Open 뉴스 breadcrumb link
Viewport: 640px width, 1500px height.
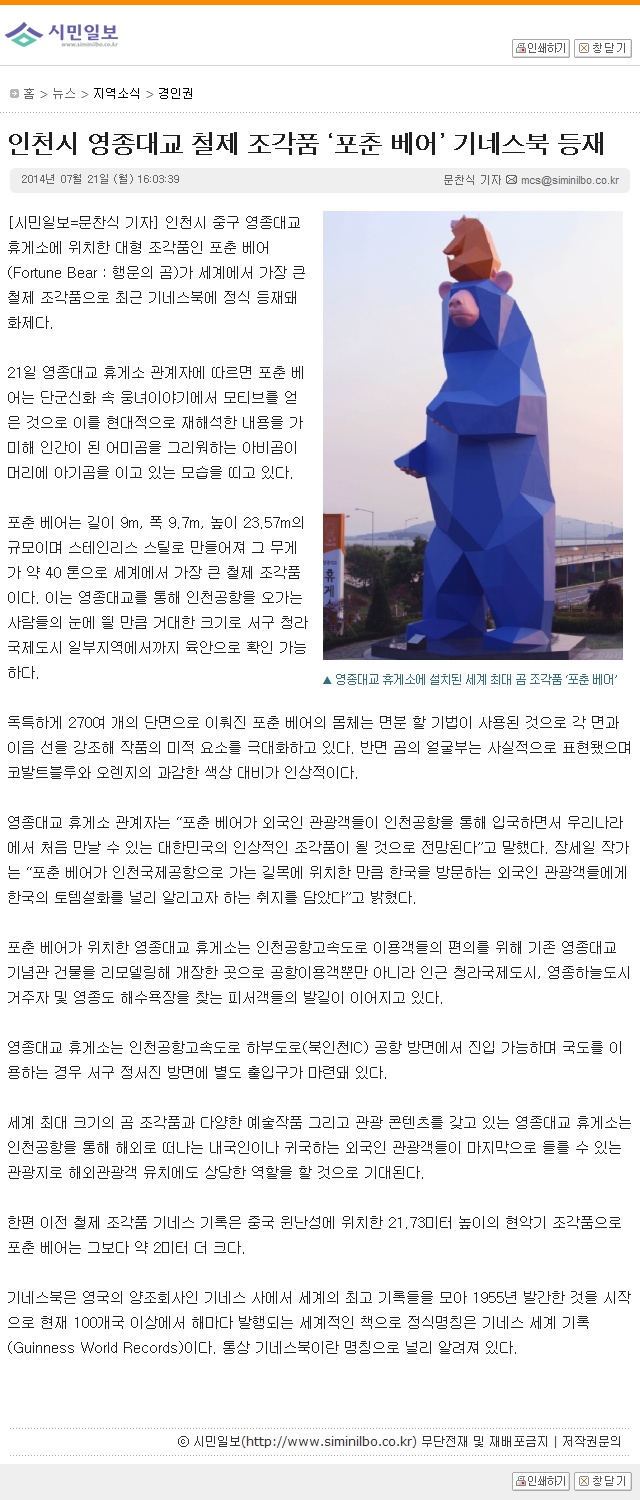tap(64, 93)
